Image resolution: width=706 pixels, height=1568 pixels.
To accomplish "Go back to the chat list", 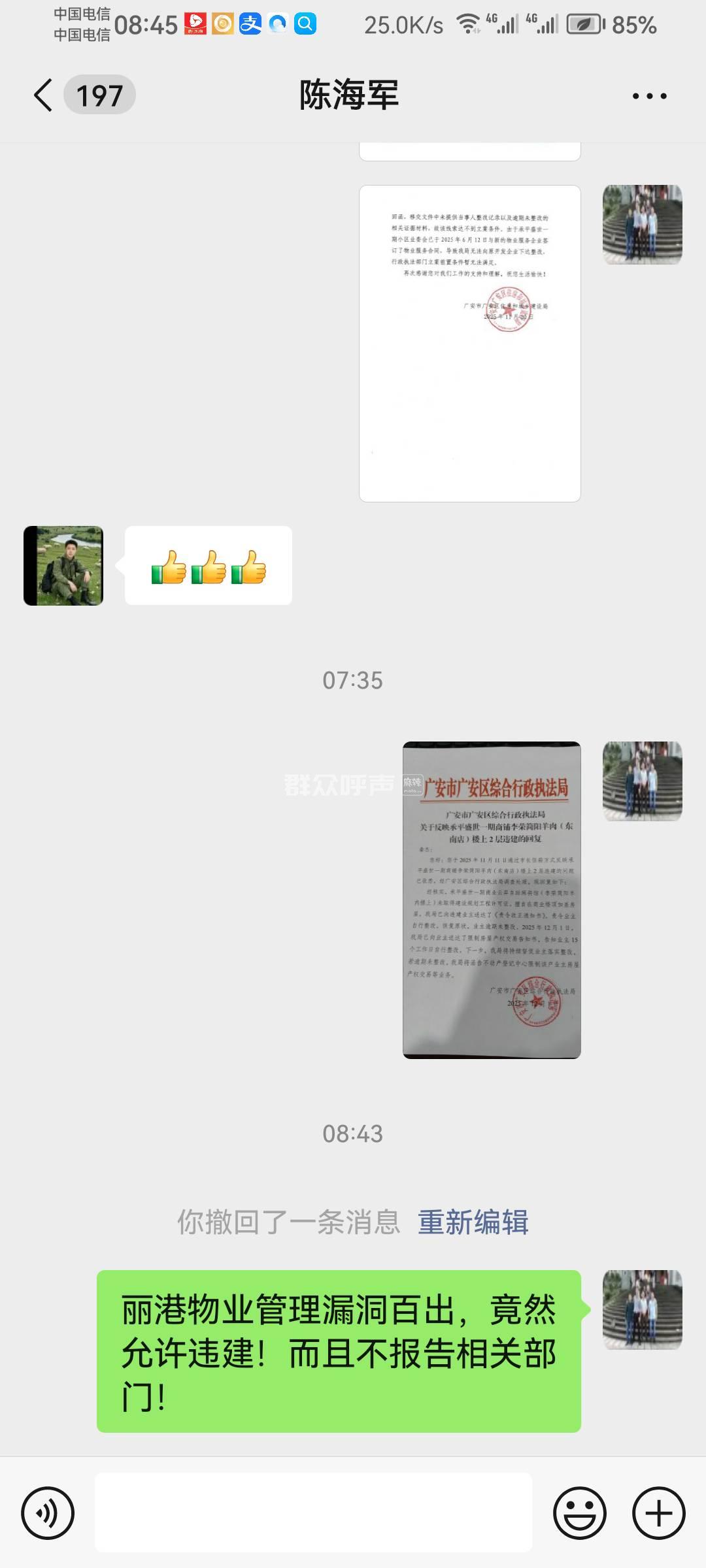I will pyautogui.click(x=43, y=95).
